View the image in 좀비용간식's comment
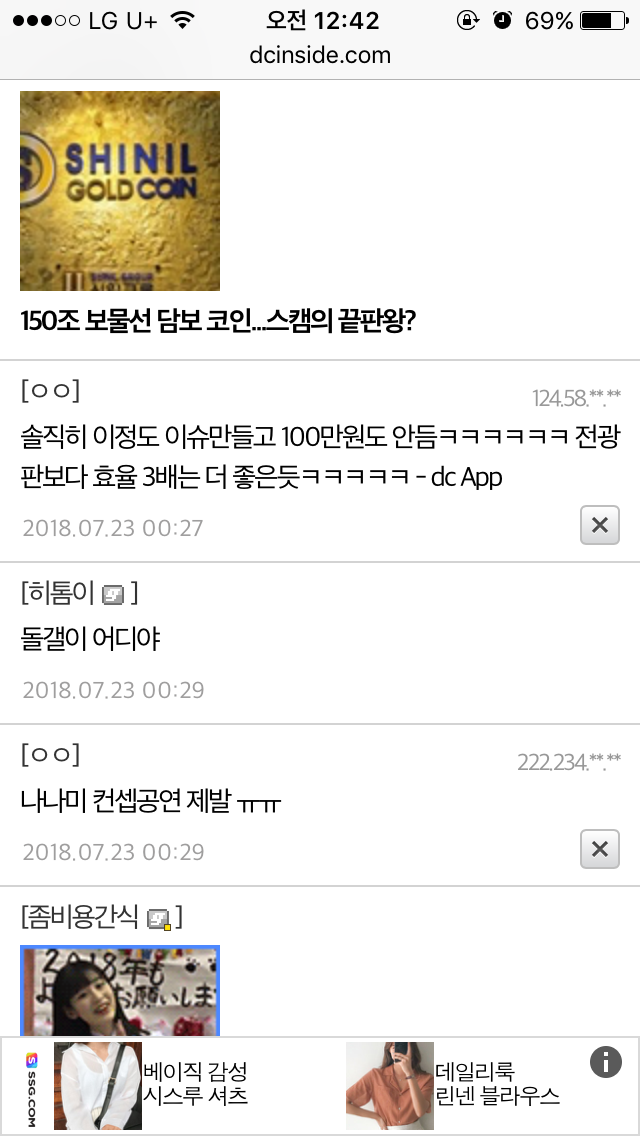The image size is (640, 1136). click(120, 990)
